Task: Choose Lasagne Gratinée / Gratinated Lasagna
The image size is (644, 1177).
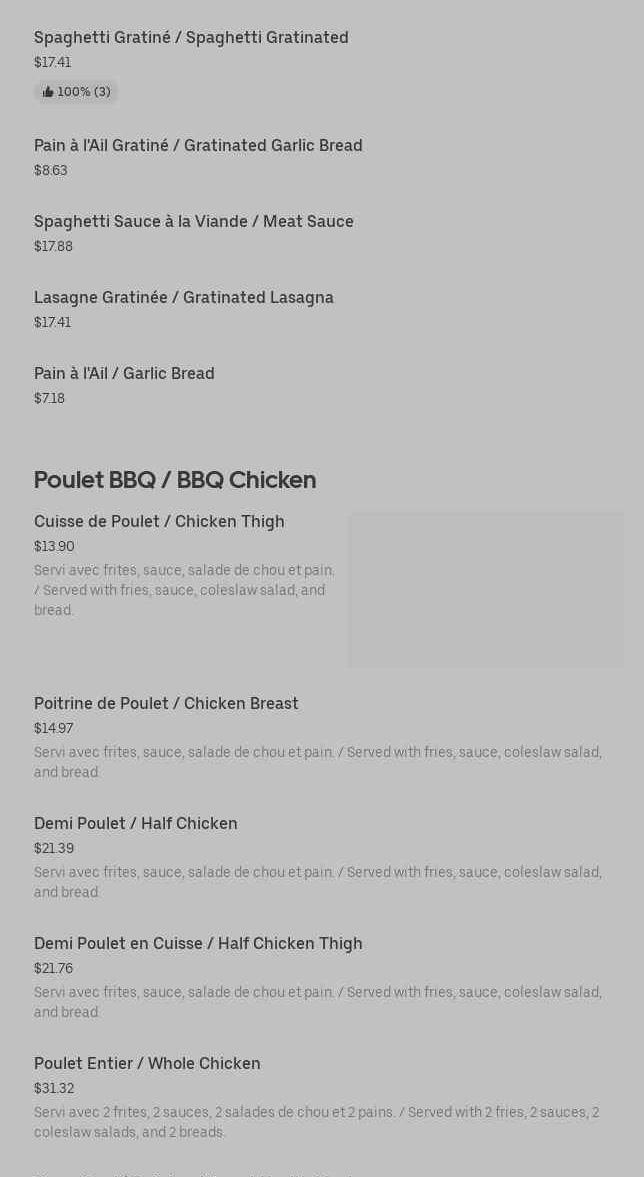Action: pos(183,298)
